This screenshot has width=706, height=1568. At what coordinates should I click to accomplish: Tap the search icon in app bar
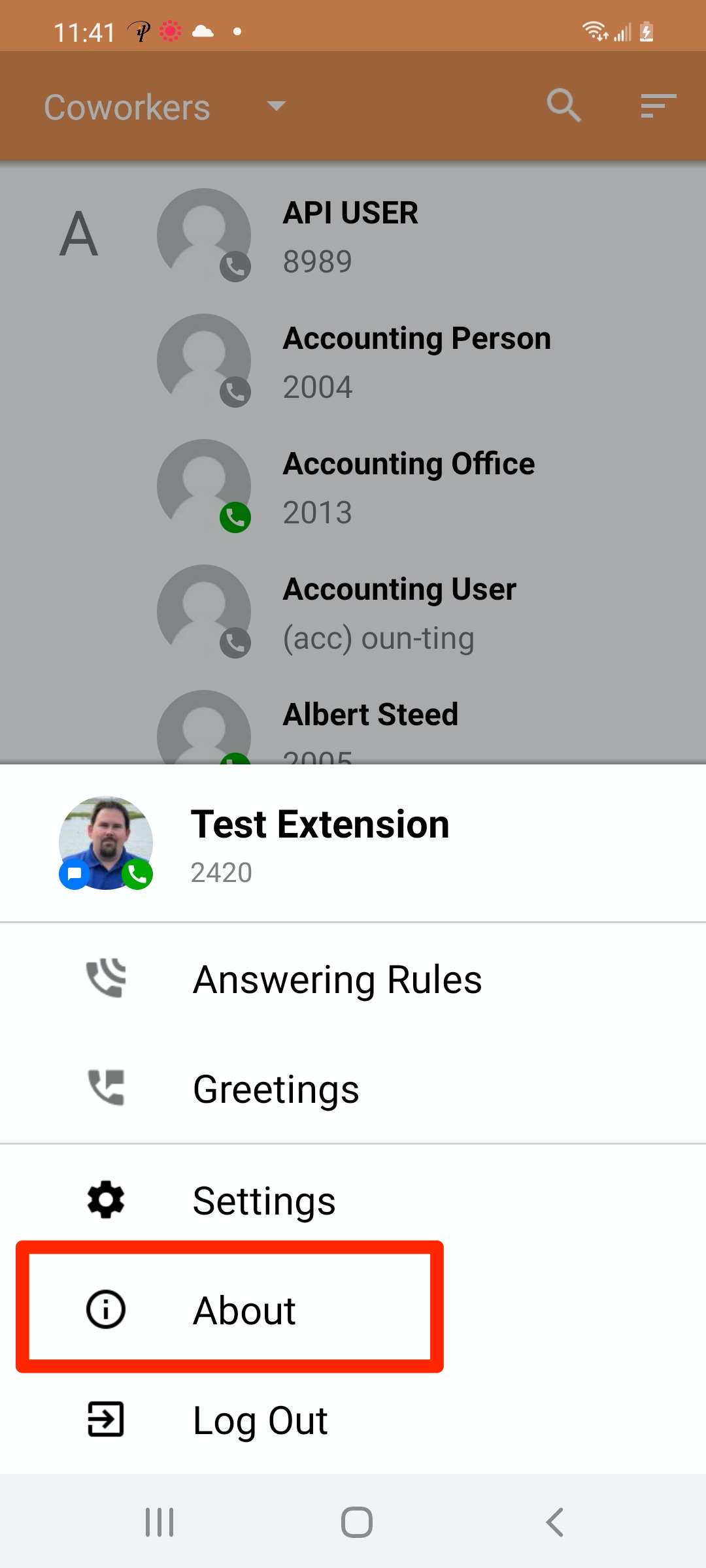tap(563, 106)
